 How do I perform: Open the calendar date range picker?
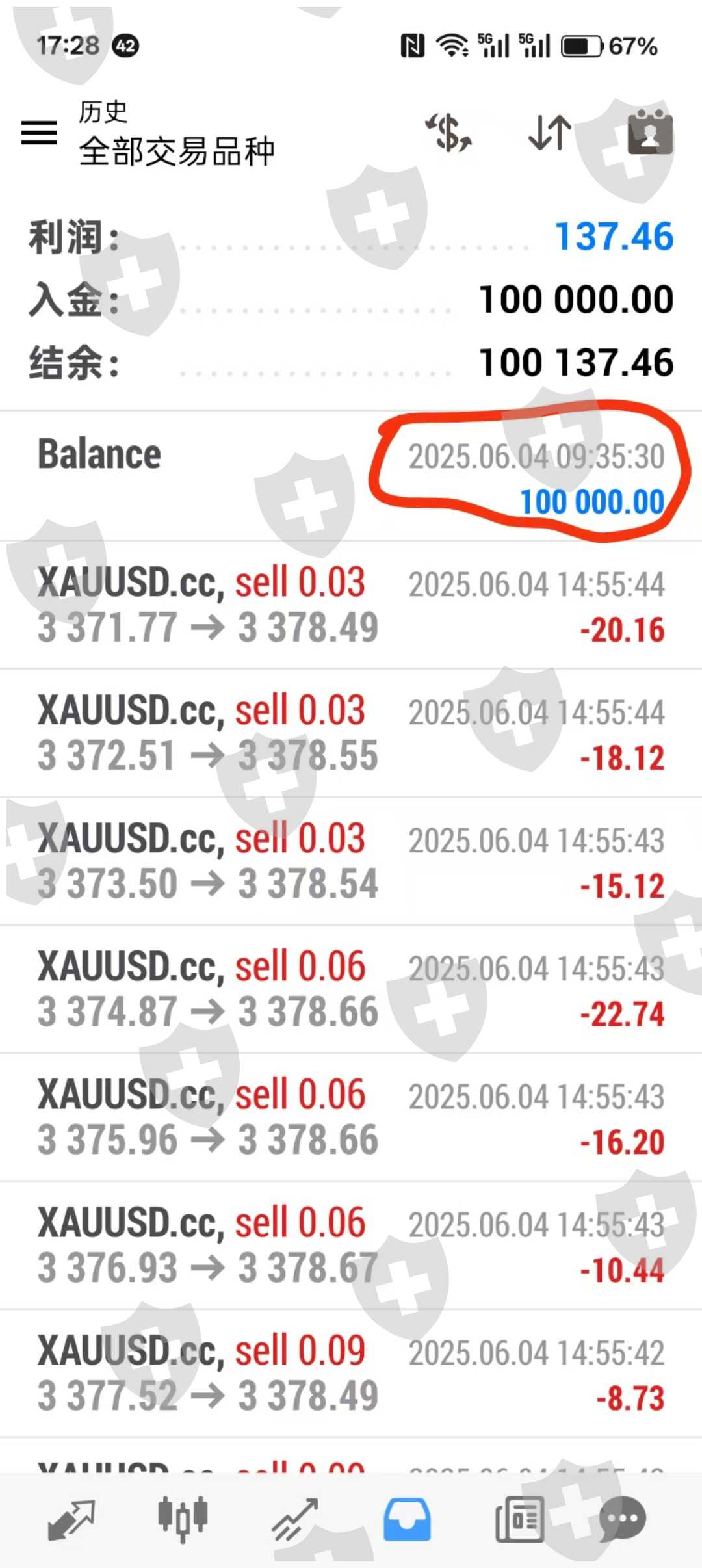(x=649, y=133)
